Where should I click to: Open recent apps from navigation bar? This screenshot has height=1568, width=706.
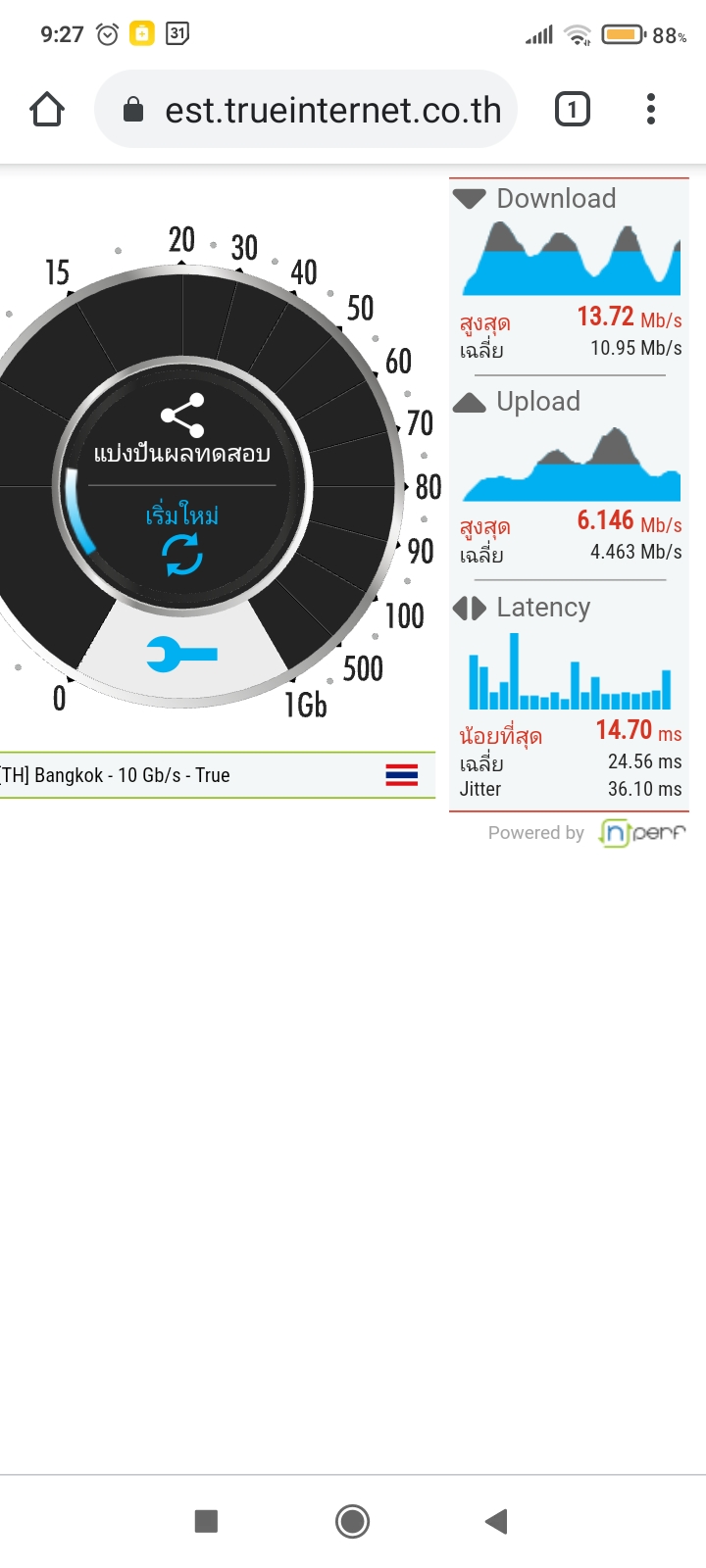coord(206,1521)
